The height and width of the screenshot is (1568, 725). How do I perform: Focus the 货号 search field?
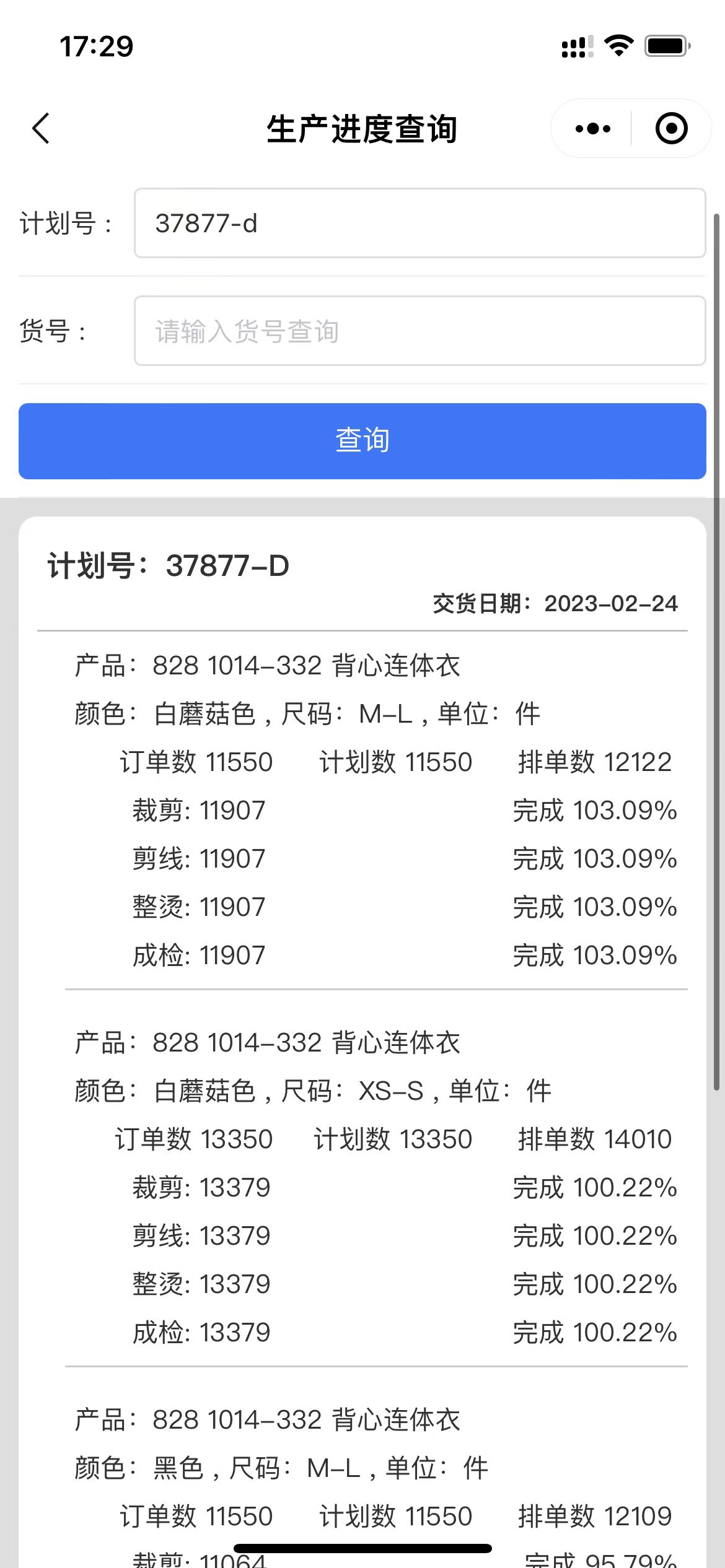pyautogui.click(x=420, y=331)
